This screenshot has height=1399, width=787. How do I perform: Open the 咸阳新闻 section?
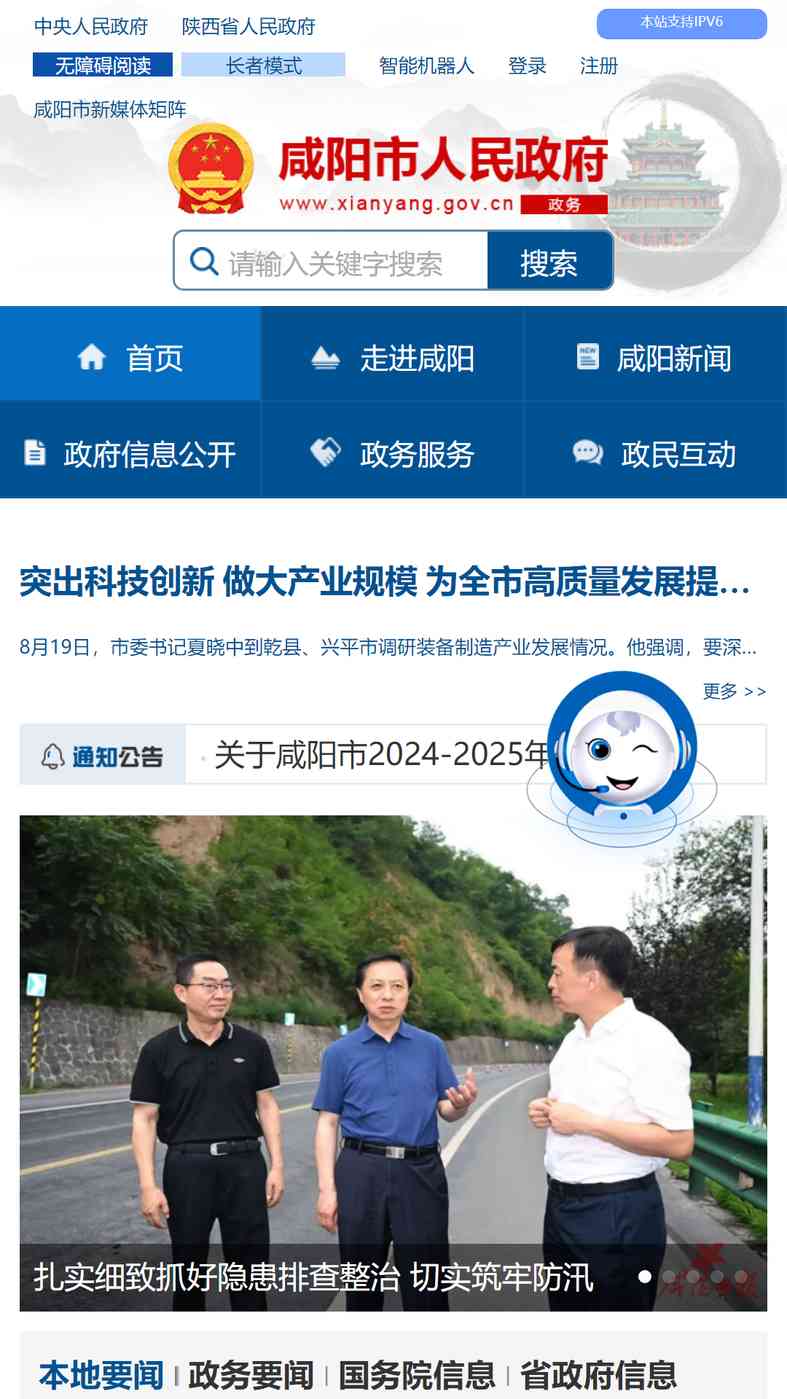pos(656,354)
